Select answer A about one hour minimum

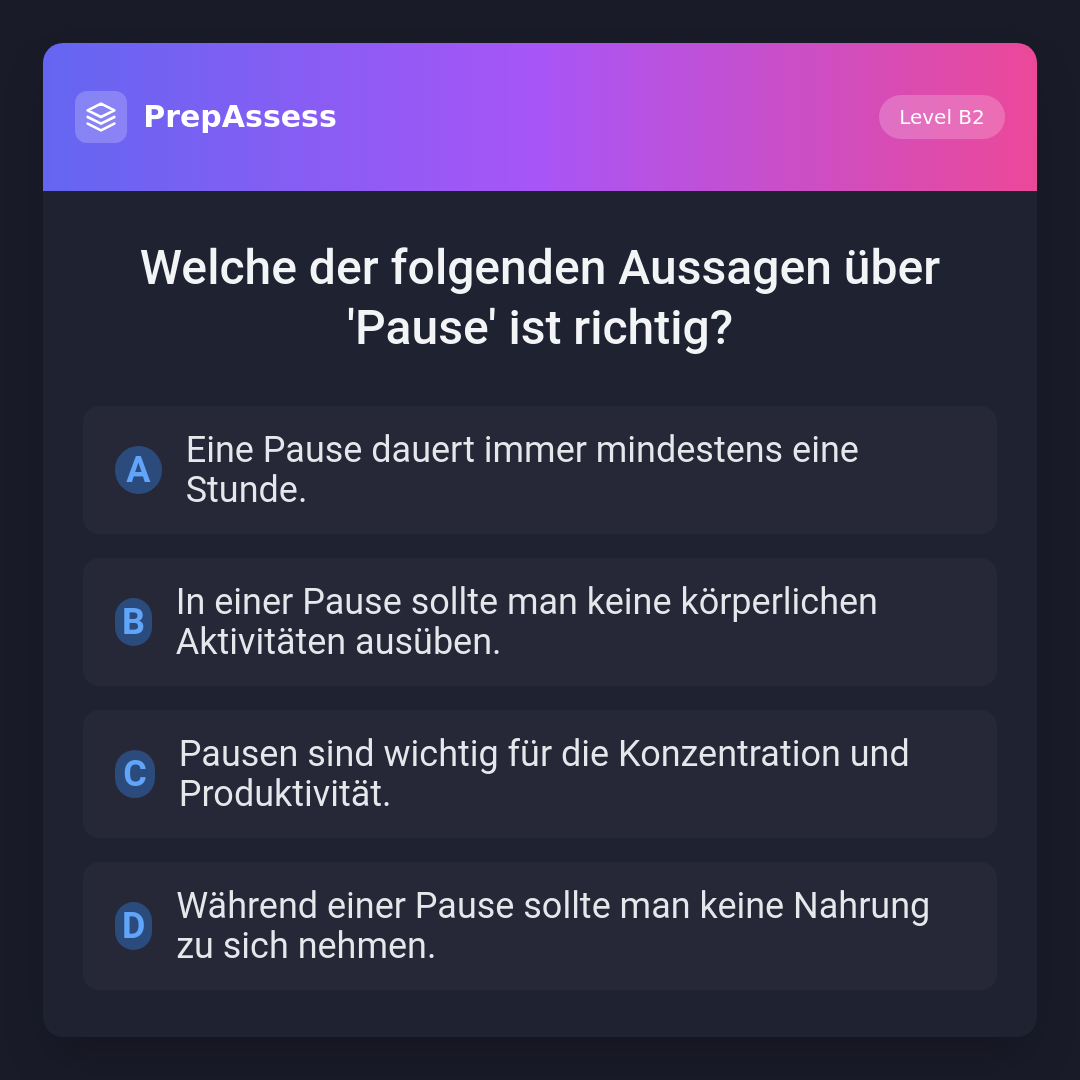pos(539,470)
